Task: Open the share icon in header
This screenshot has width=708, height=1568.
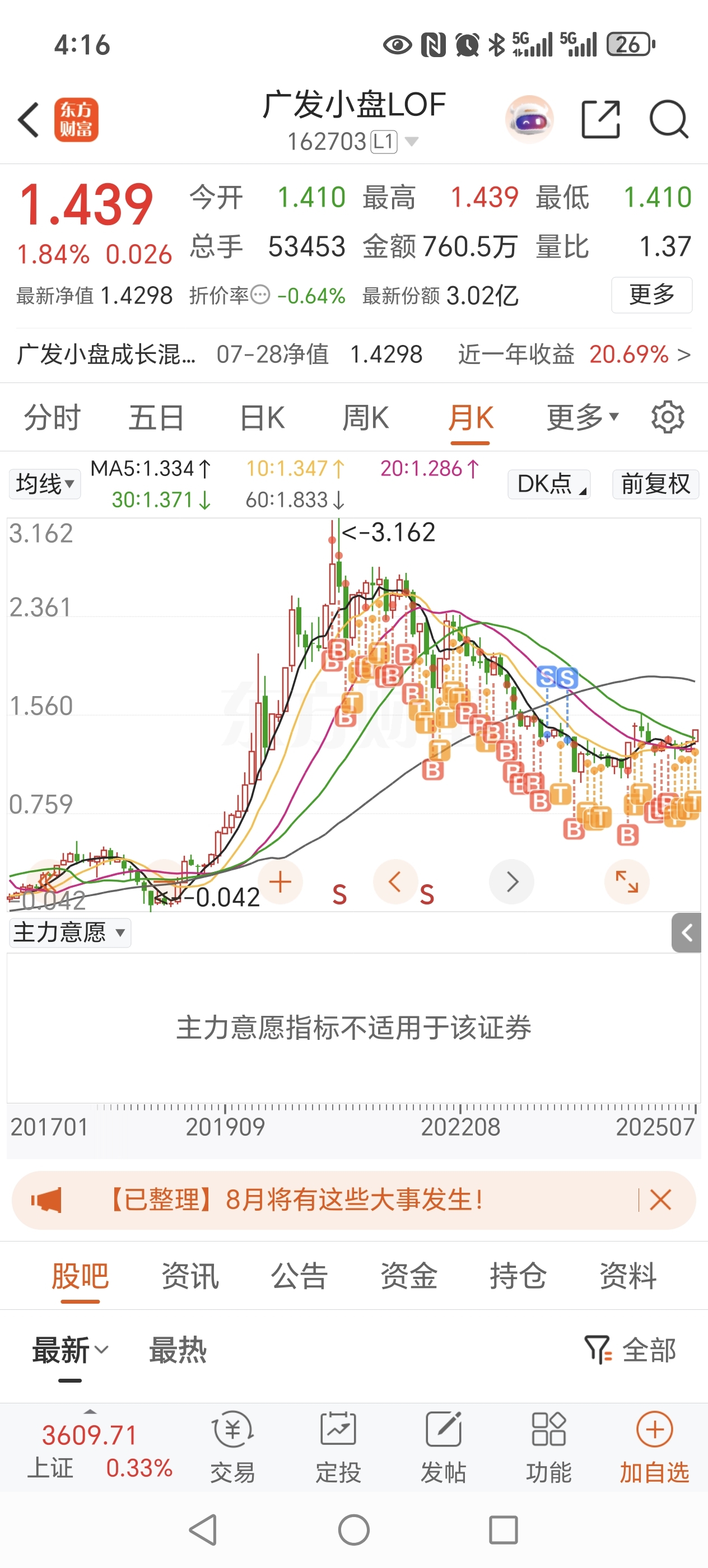Action: coord(600,119)
